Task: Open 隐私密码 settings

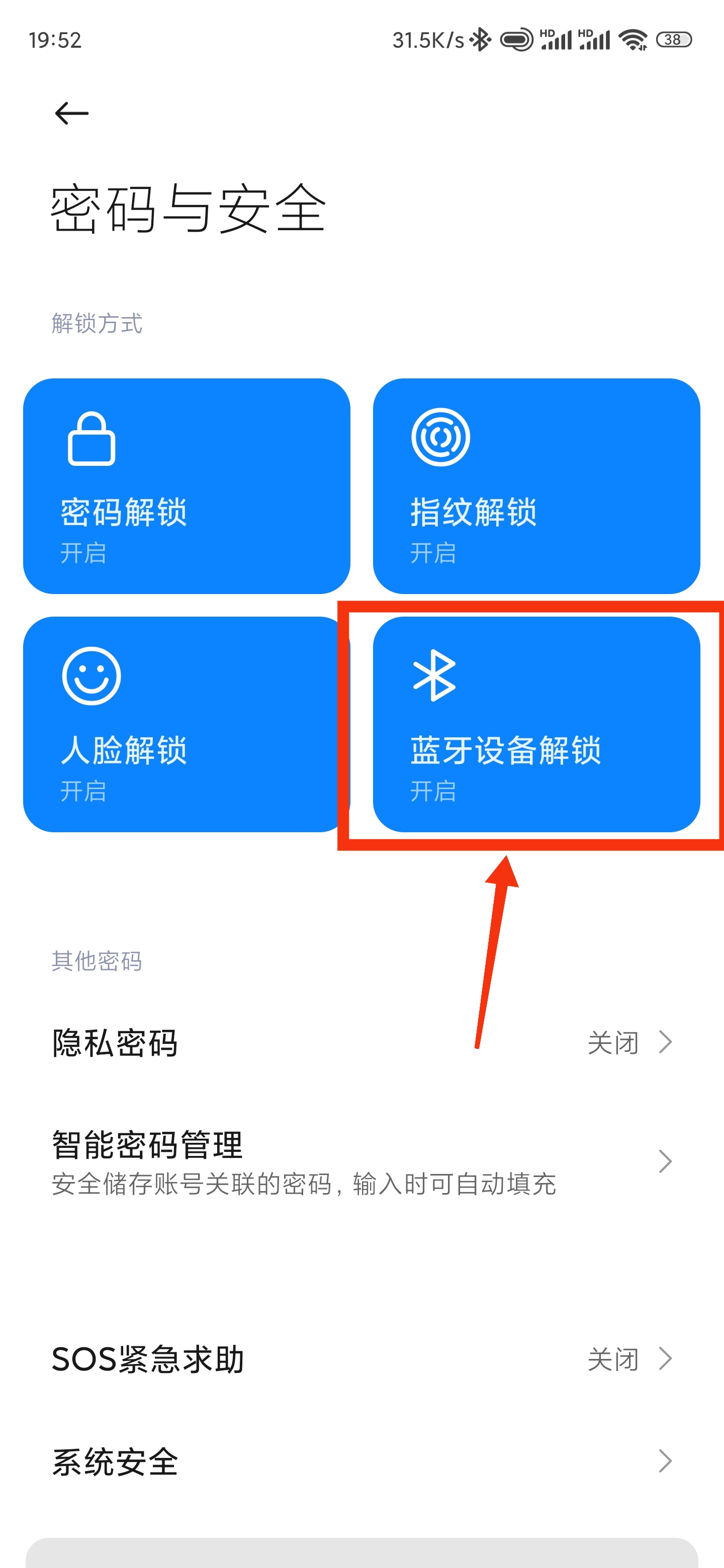Action: tap(361, 1042)
